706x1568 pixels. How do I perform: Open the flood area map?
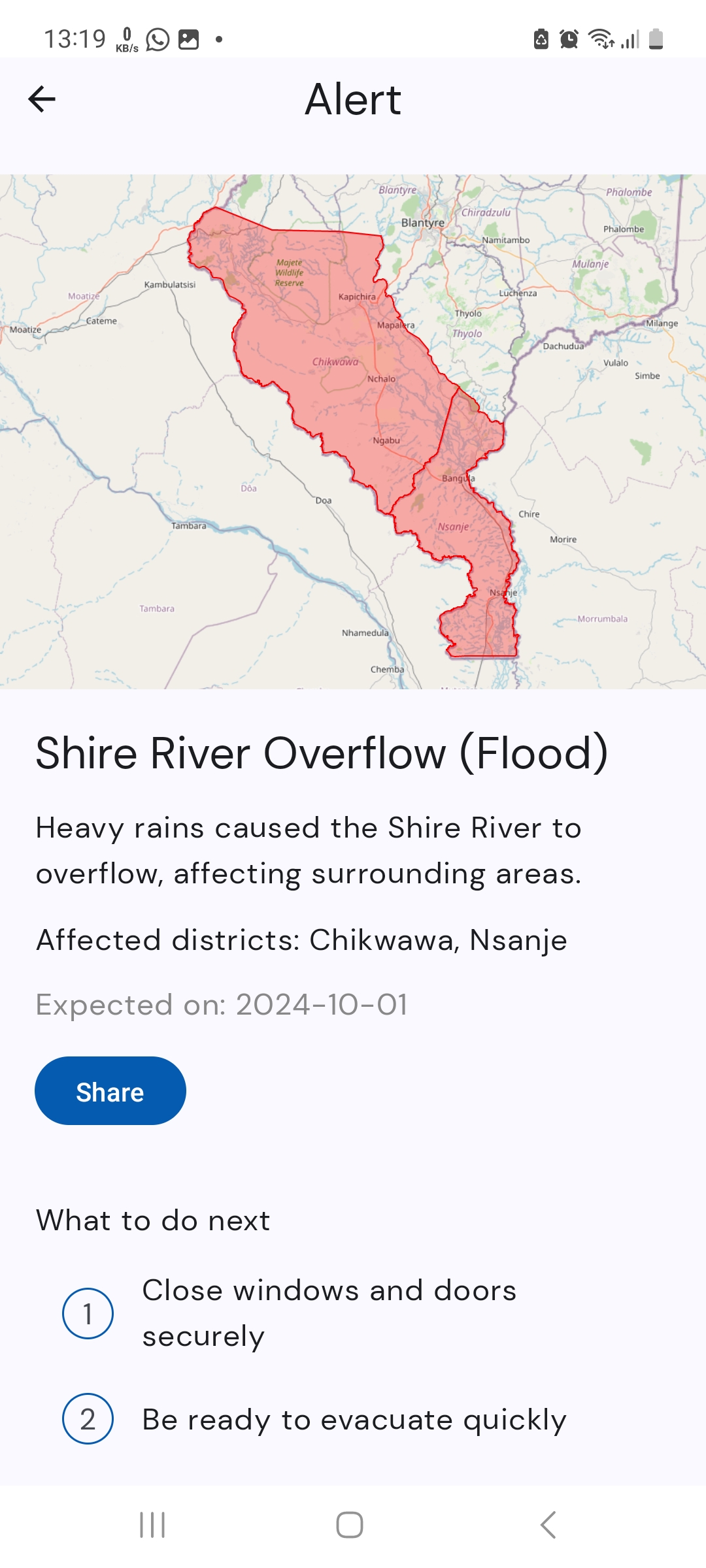(353, 431)
